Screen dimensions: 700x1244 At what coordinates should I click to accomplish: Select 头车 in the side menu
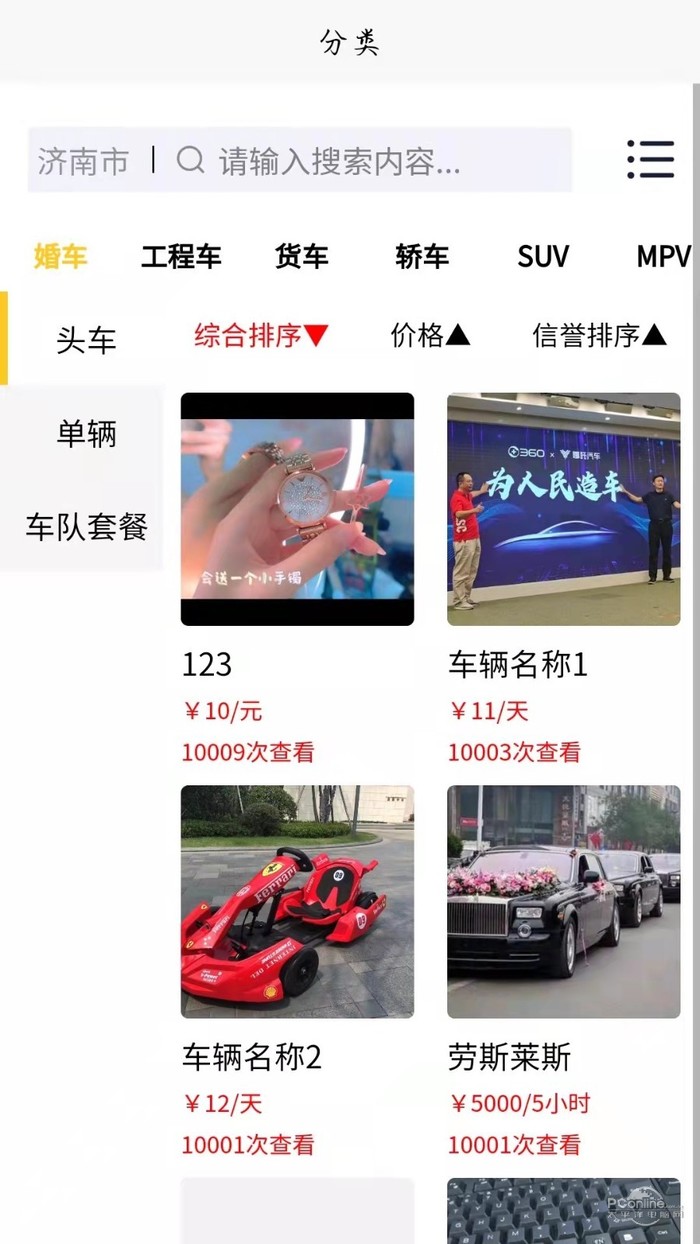tap(86, 340)
